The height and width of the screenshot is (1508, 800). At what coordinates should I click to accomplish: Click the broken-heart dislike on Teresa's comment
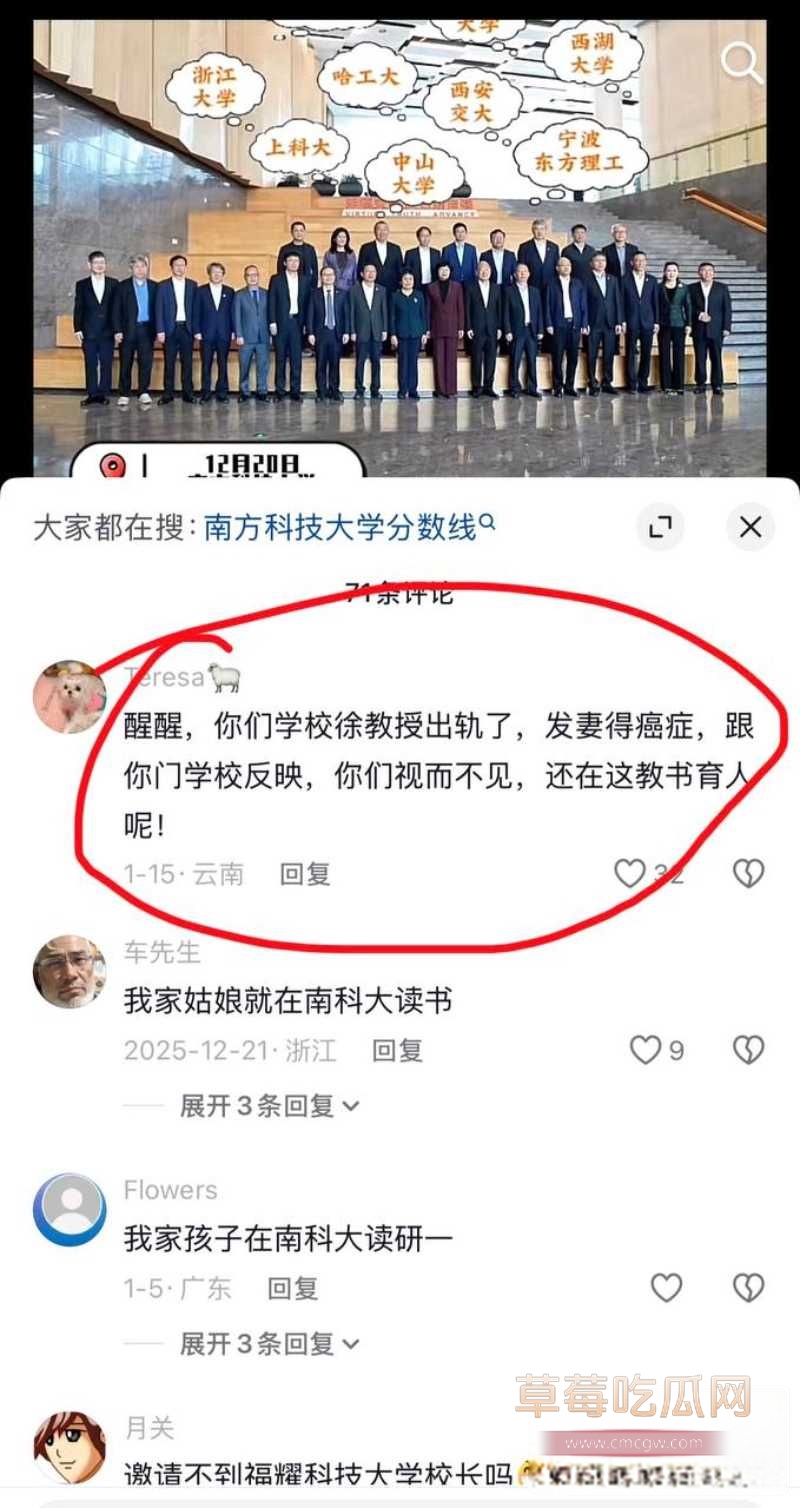pyautogui.click(x=747, y=873)
